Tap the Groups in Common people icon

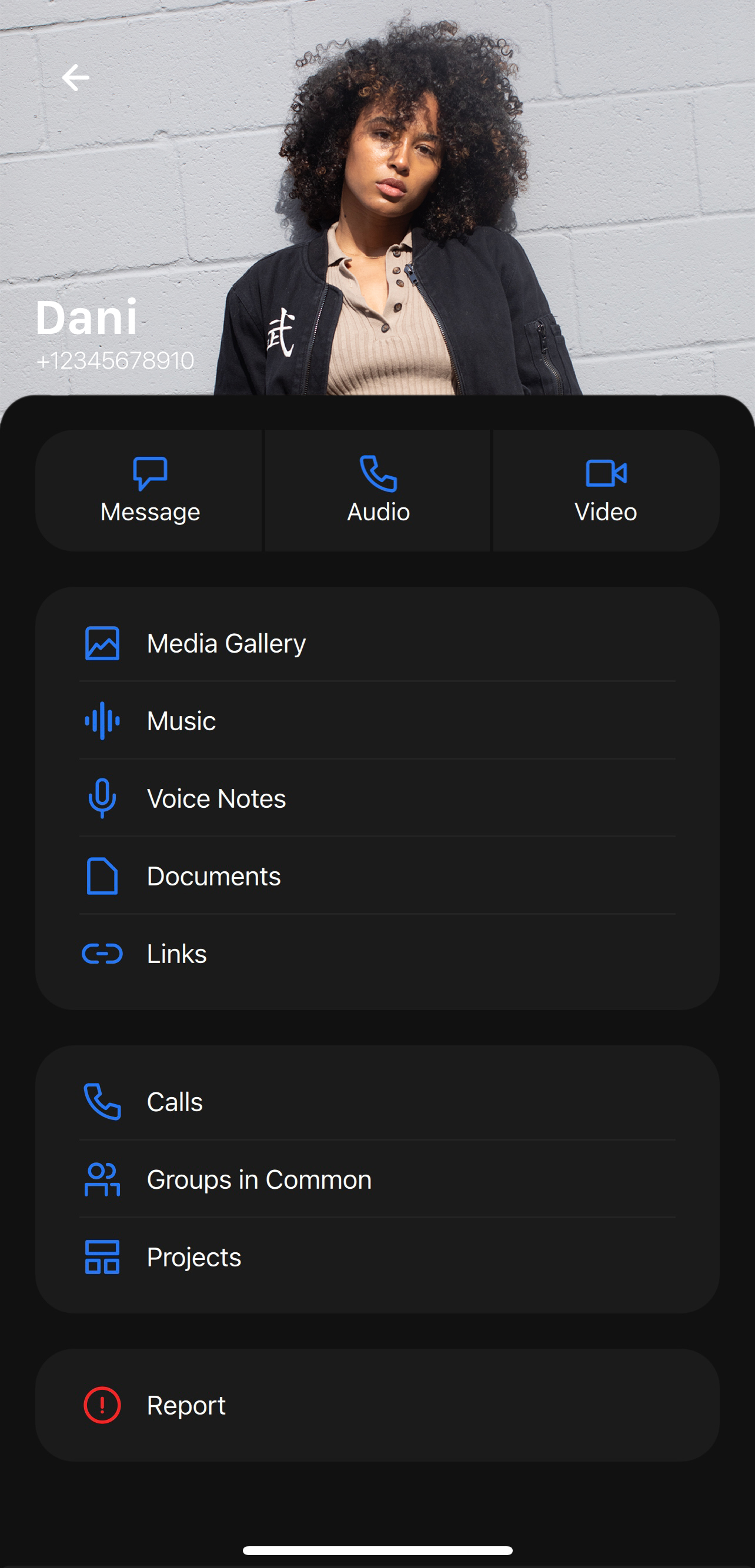click(x=102, y=1179)
